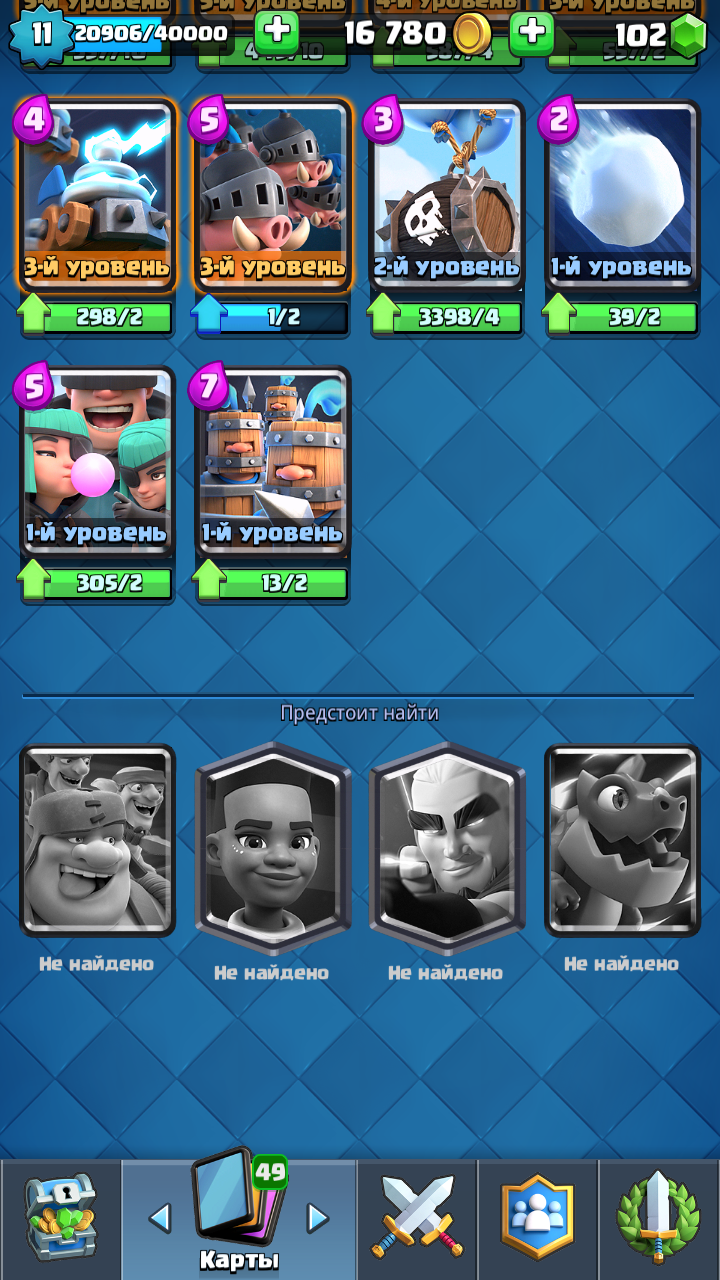This screenshot has width=720, height=1280.
Task: Switch to the Shop chest tab
Action: [60, 1219]
